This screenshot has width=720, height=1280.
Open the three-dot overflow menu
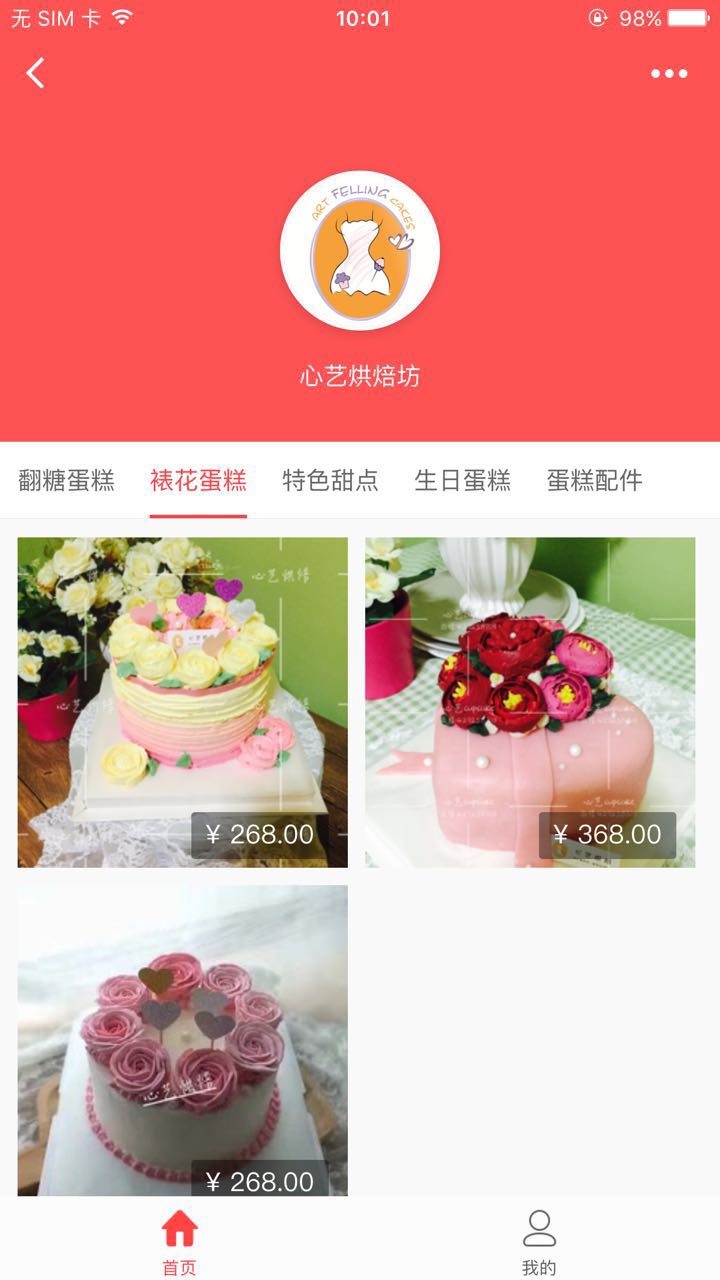(x=669, y=73)
